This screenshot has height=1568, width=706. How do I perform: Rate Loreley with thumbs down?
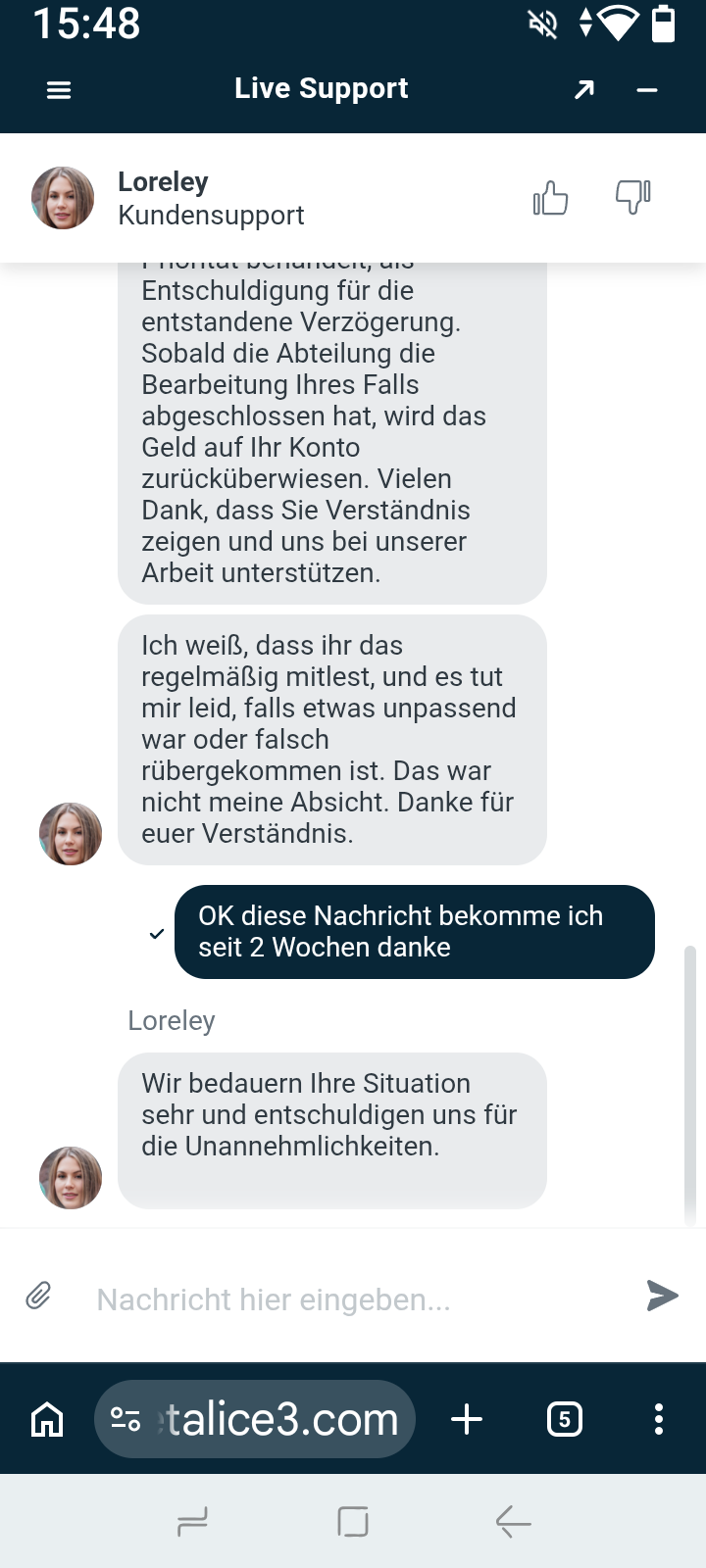click(x=632, y=197)
